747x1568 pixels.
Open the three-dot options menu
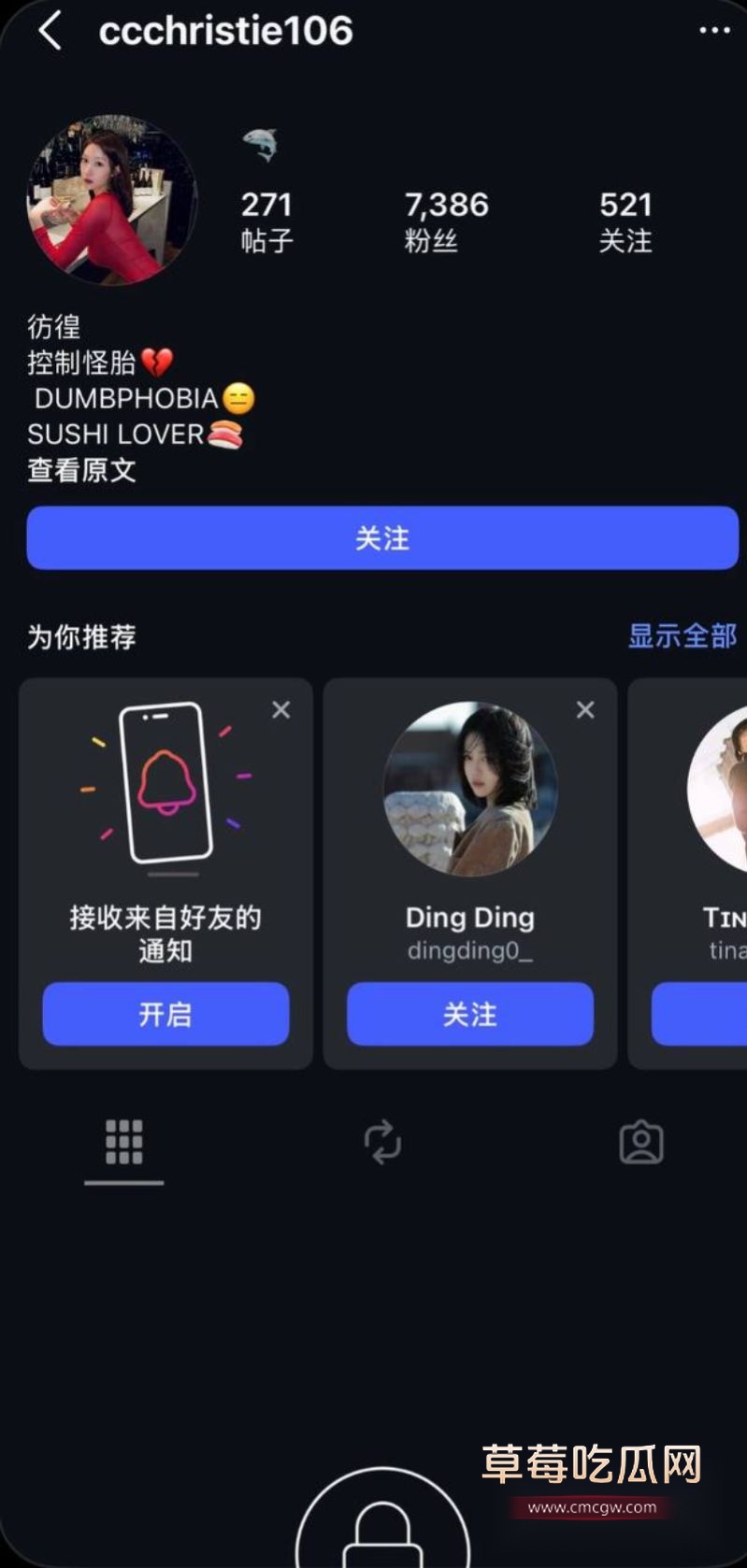point(713,31)
